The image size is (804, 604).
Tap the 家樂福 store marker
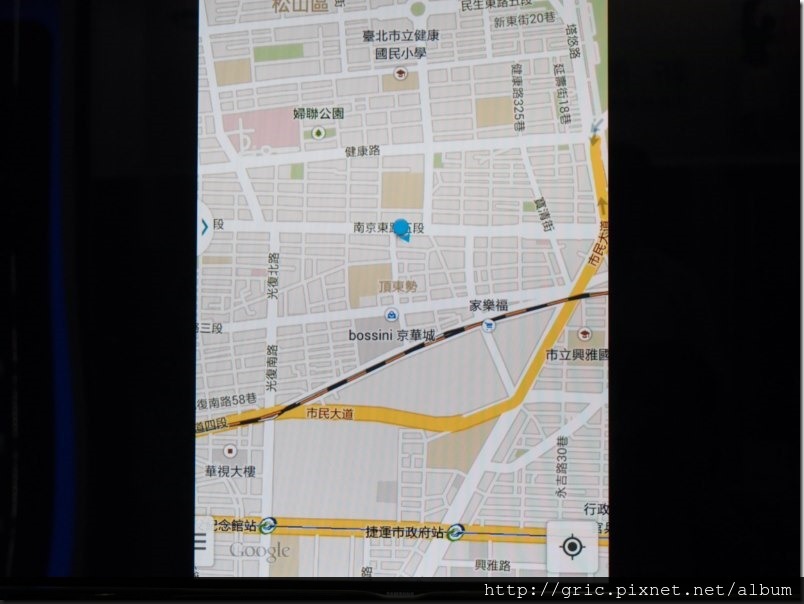pos(488,324)
